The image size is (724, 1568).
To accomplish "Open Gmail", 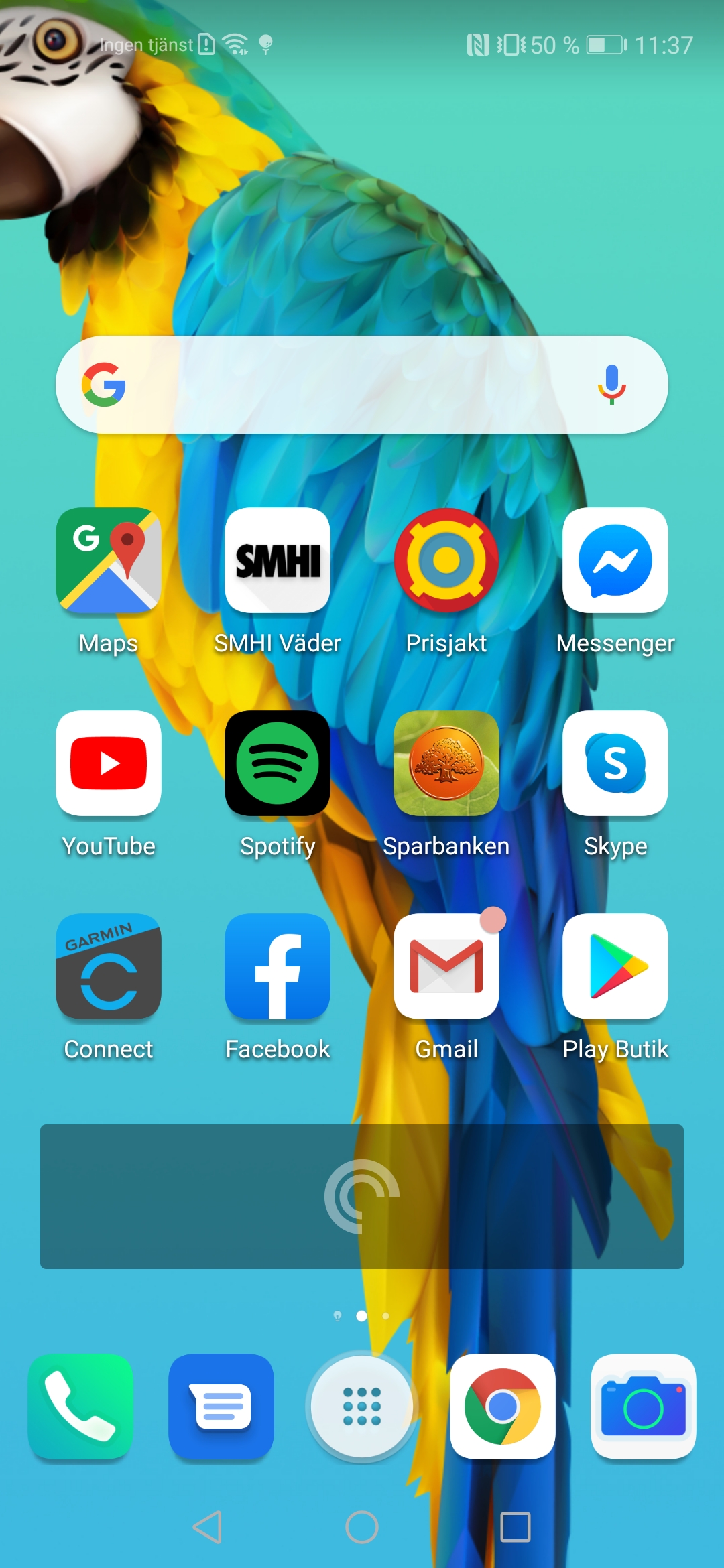I will 446,966.
